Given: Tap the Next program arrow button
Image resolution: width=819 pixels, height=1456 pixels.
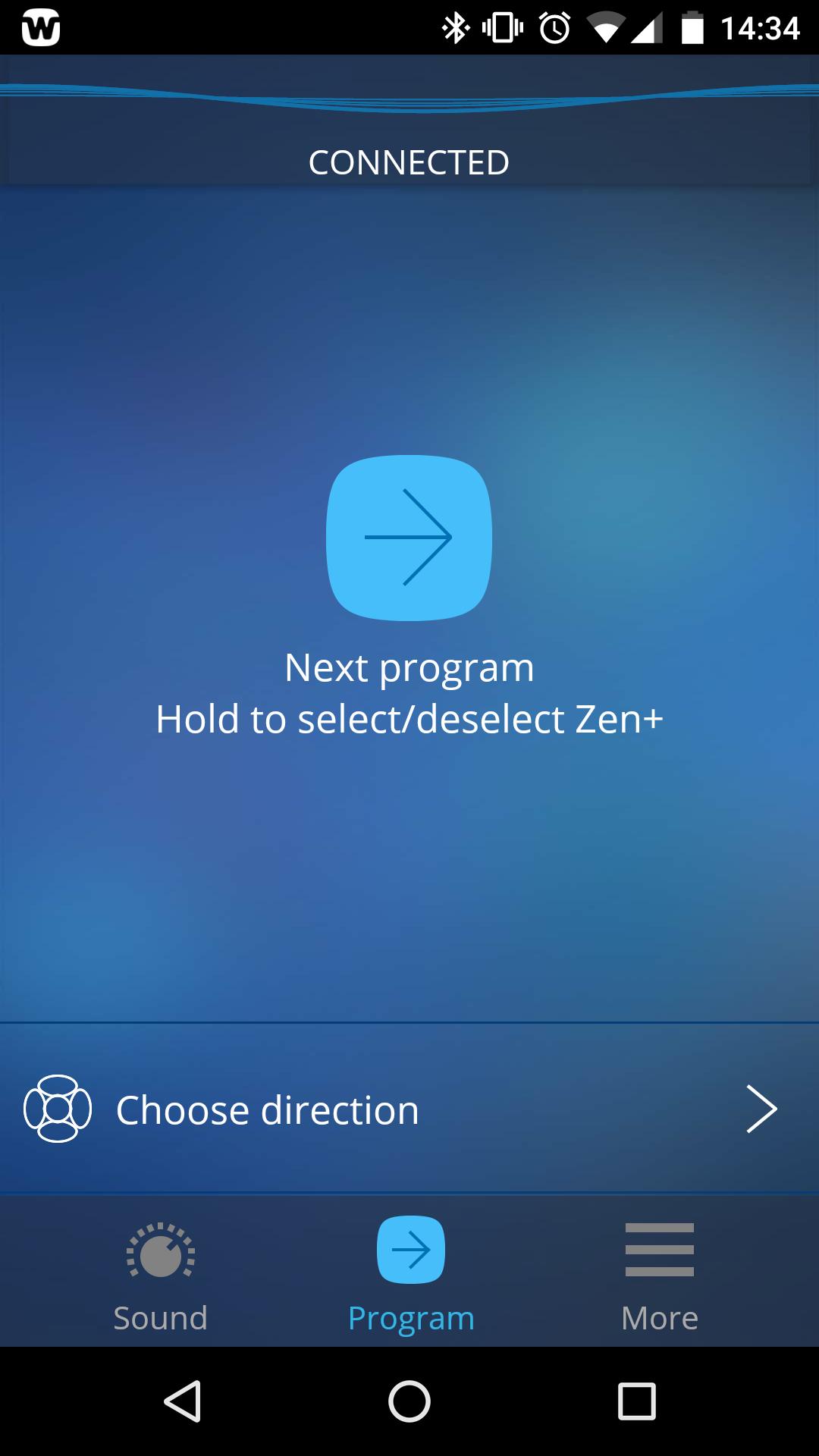Looking at the screenshot, I should point(409,538).
